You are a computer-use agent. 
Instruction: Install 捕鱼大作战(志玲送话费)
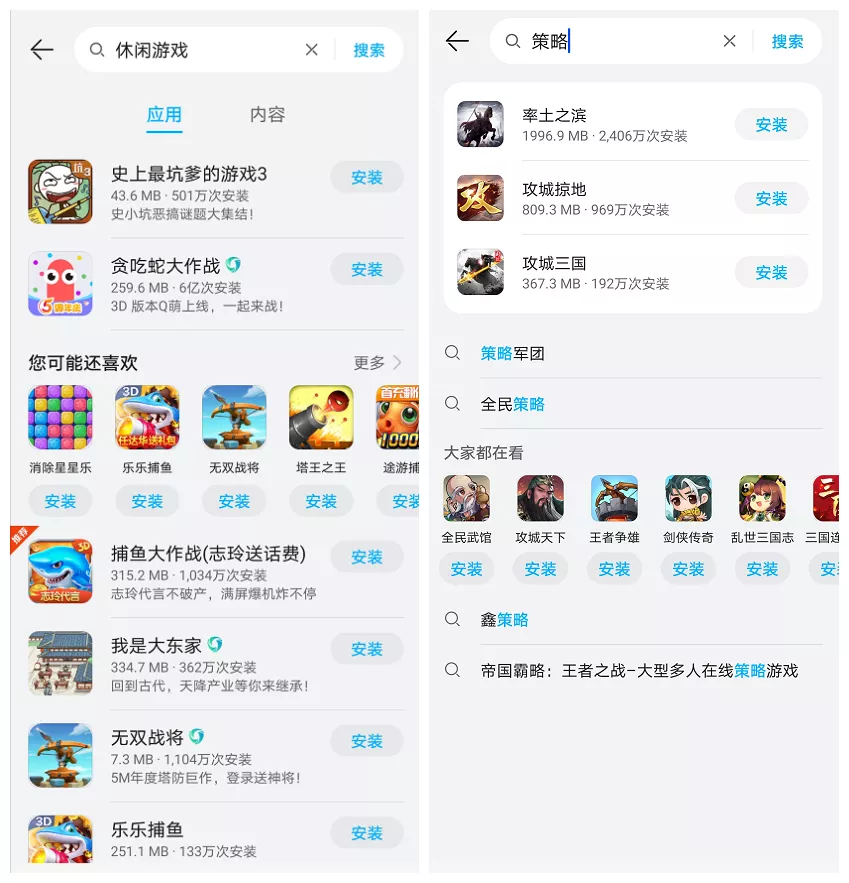[x=366, y=557]
